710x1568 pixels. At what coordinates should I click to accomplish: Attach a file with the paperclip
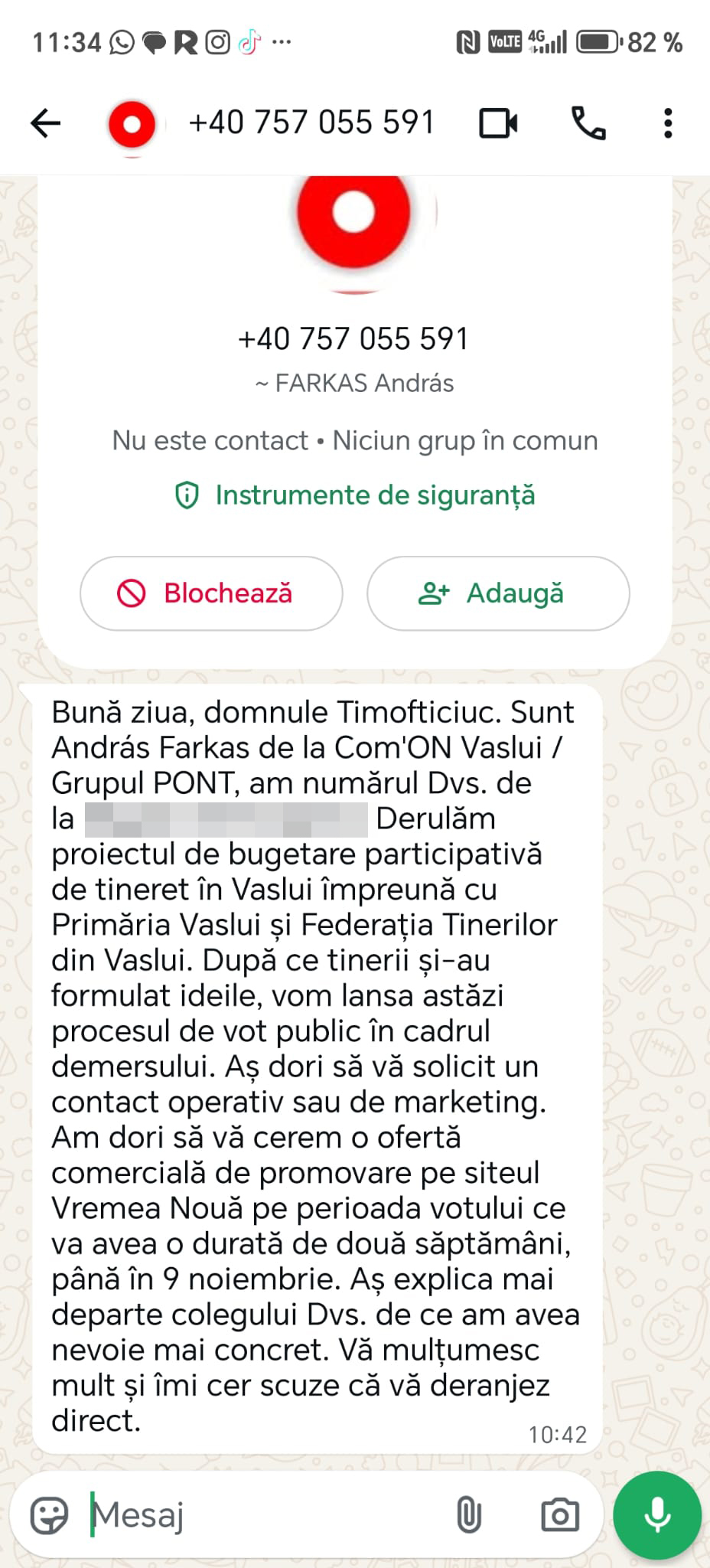[x=468, y=1514]
